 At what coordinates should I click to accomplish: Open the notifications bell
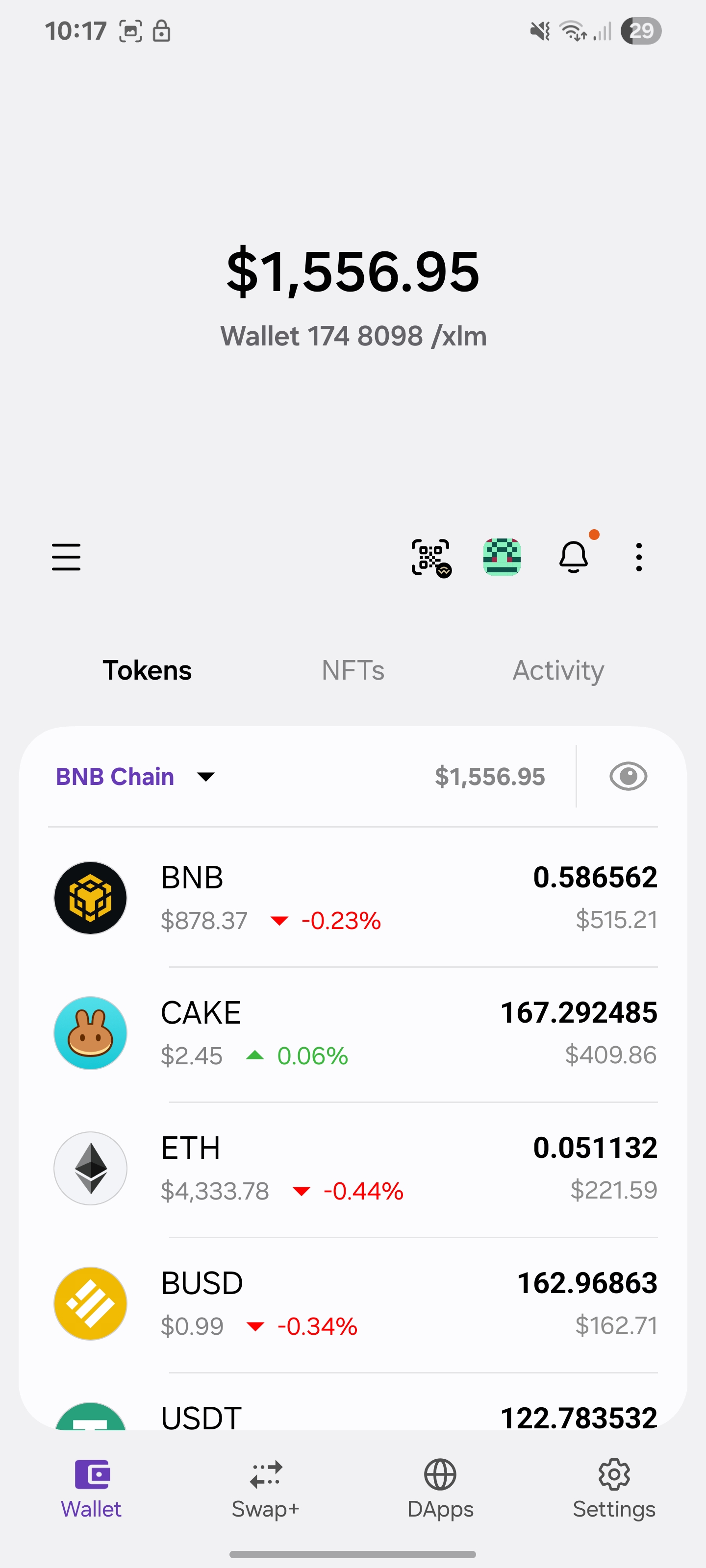click(x=573, y=557)
